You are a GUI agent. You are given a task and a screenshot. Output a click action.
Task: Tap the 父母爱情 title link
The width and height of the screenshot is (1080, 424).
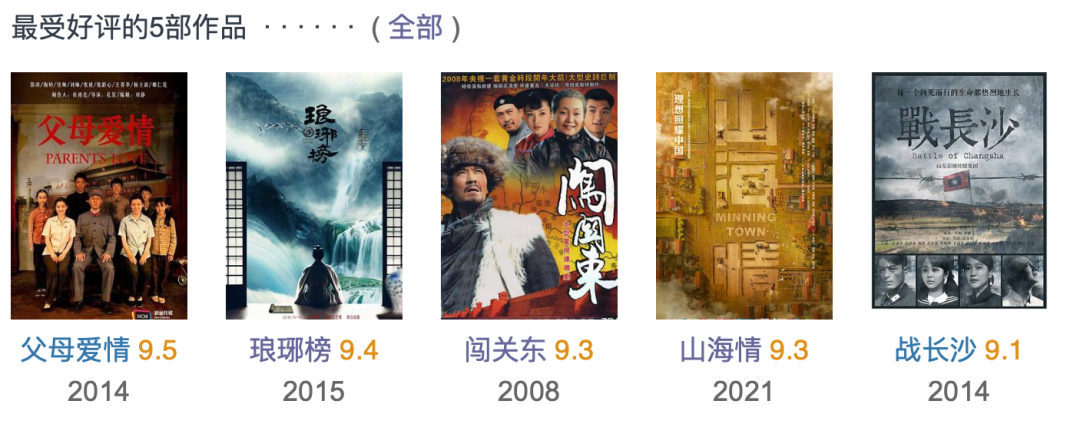tap(75, 351)
